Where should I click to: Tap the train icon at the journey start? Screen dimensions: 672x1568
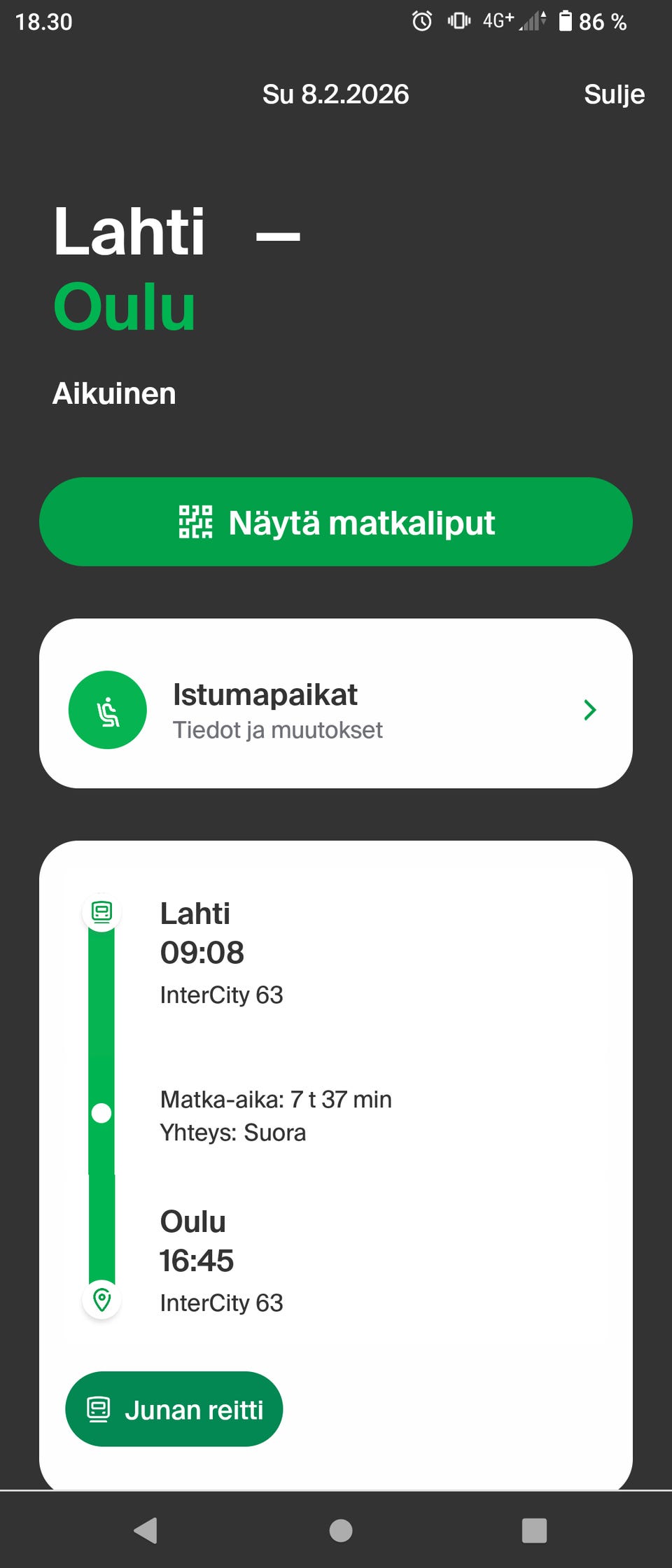tap(101, 911)
